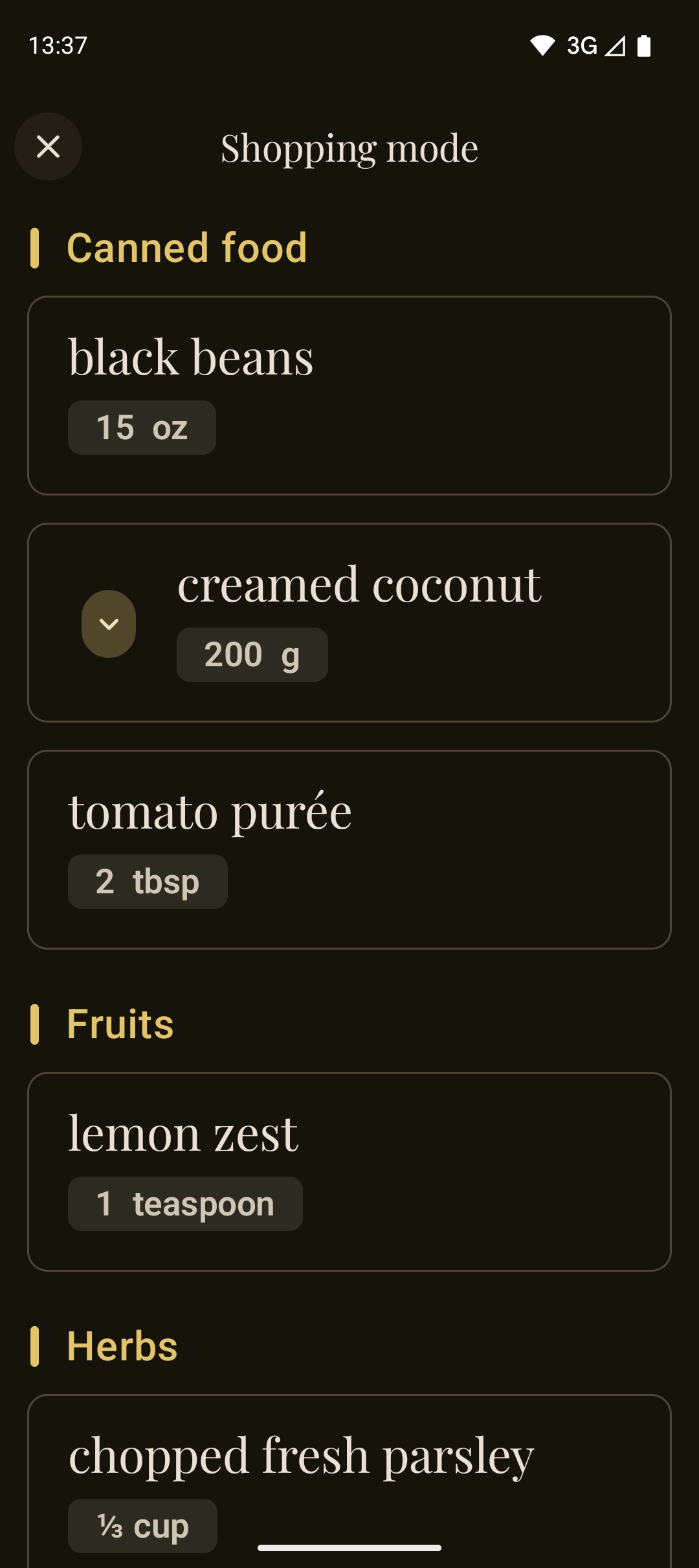Expand the creamed coconut details

click(x=109, y=624)
